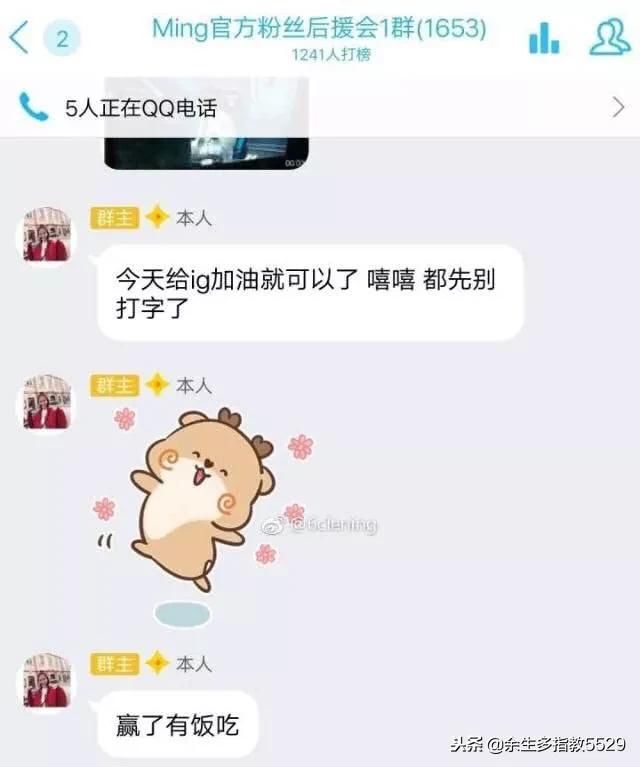The height and width of the screenshot is (767, 640).
Task: Open the group members icon
Action: click(x=609, y=37)
